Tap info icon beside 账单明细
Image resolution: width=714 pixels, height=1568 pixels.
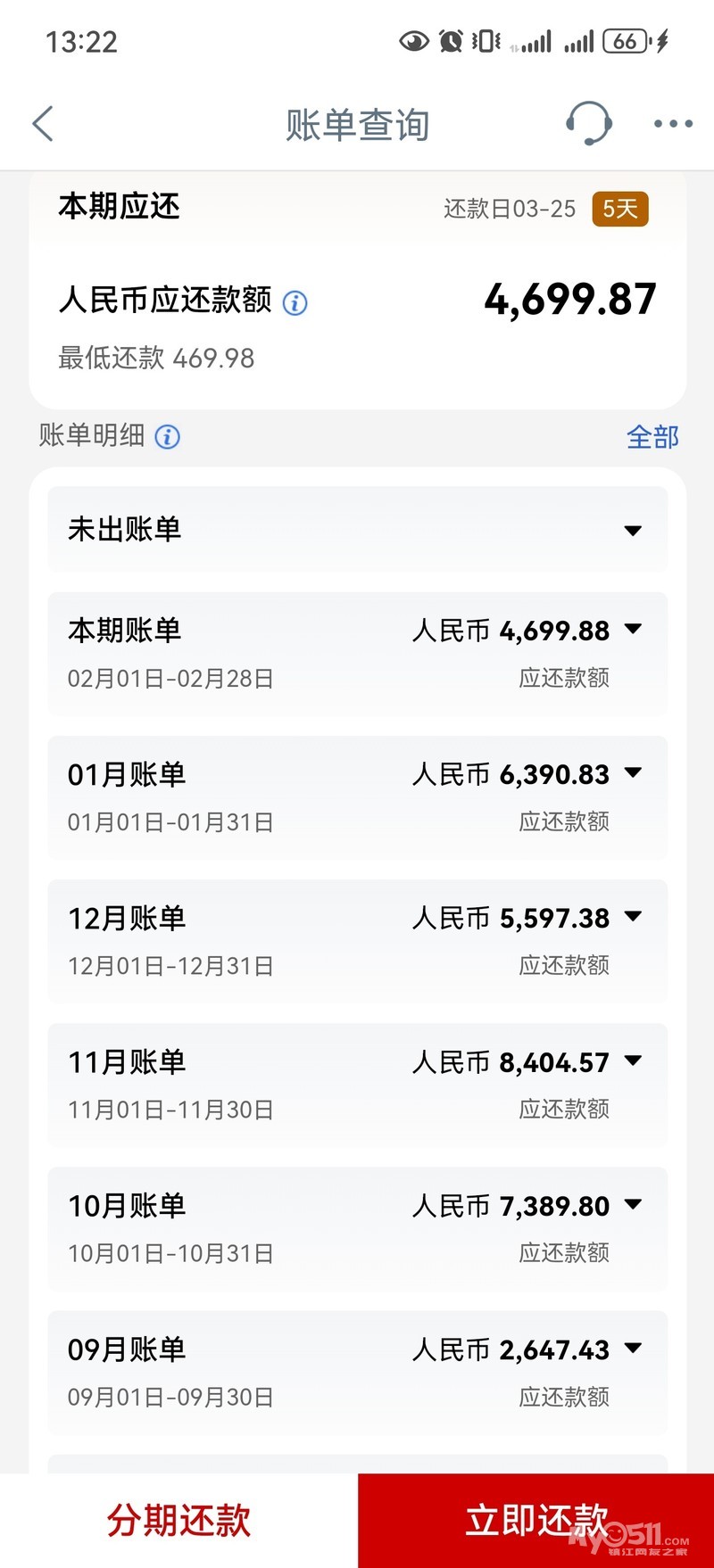168,437
